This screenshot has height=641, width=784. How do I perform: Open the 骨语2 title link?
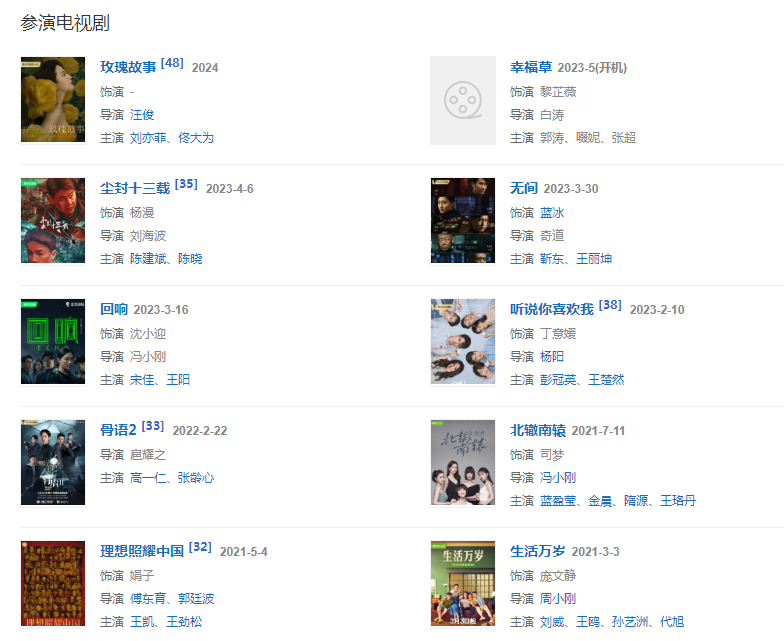(118, 430)
